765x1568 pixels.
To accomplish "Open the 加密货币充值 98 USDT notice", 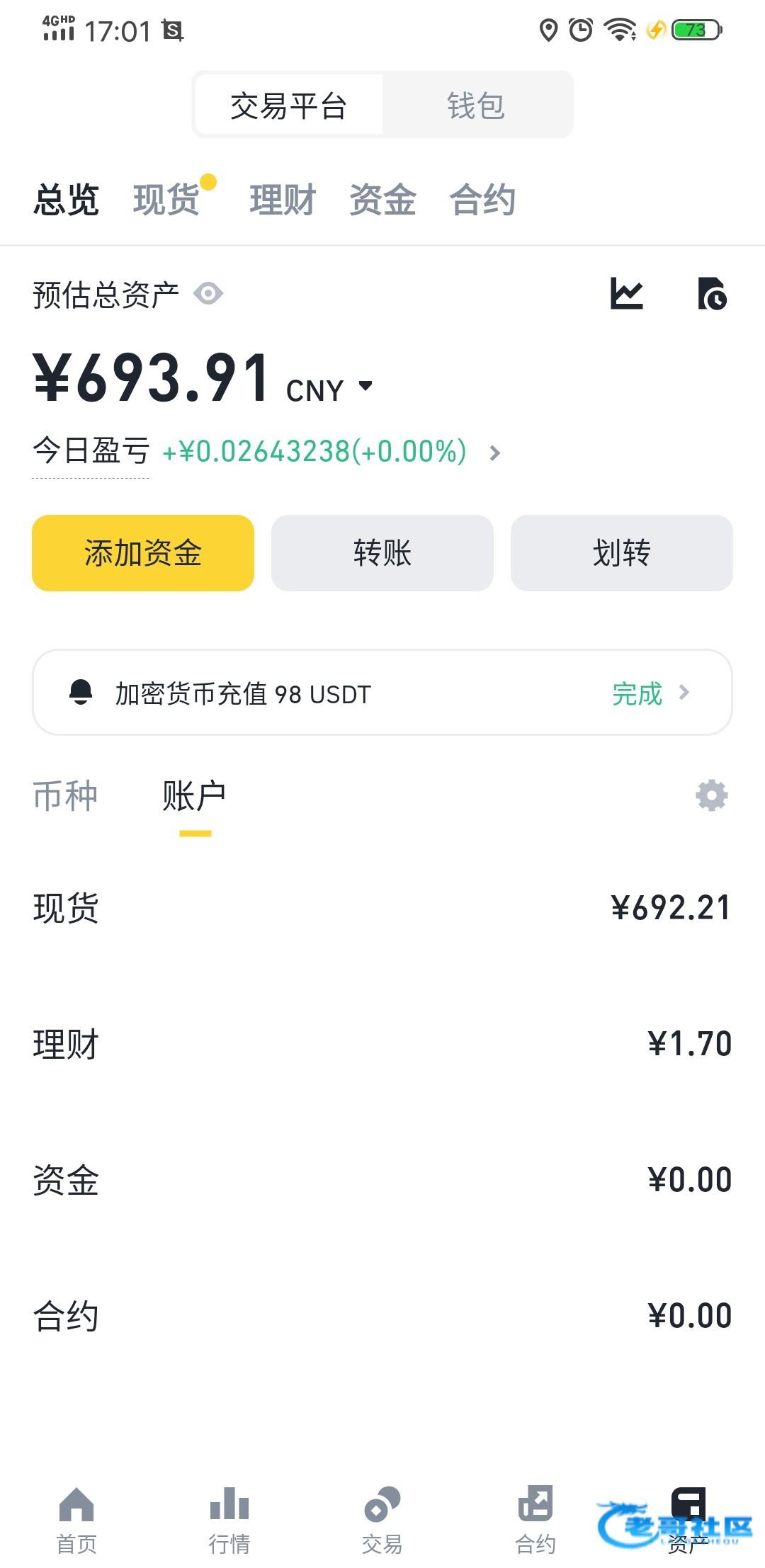I will pos(382,693).
